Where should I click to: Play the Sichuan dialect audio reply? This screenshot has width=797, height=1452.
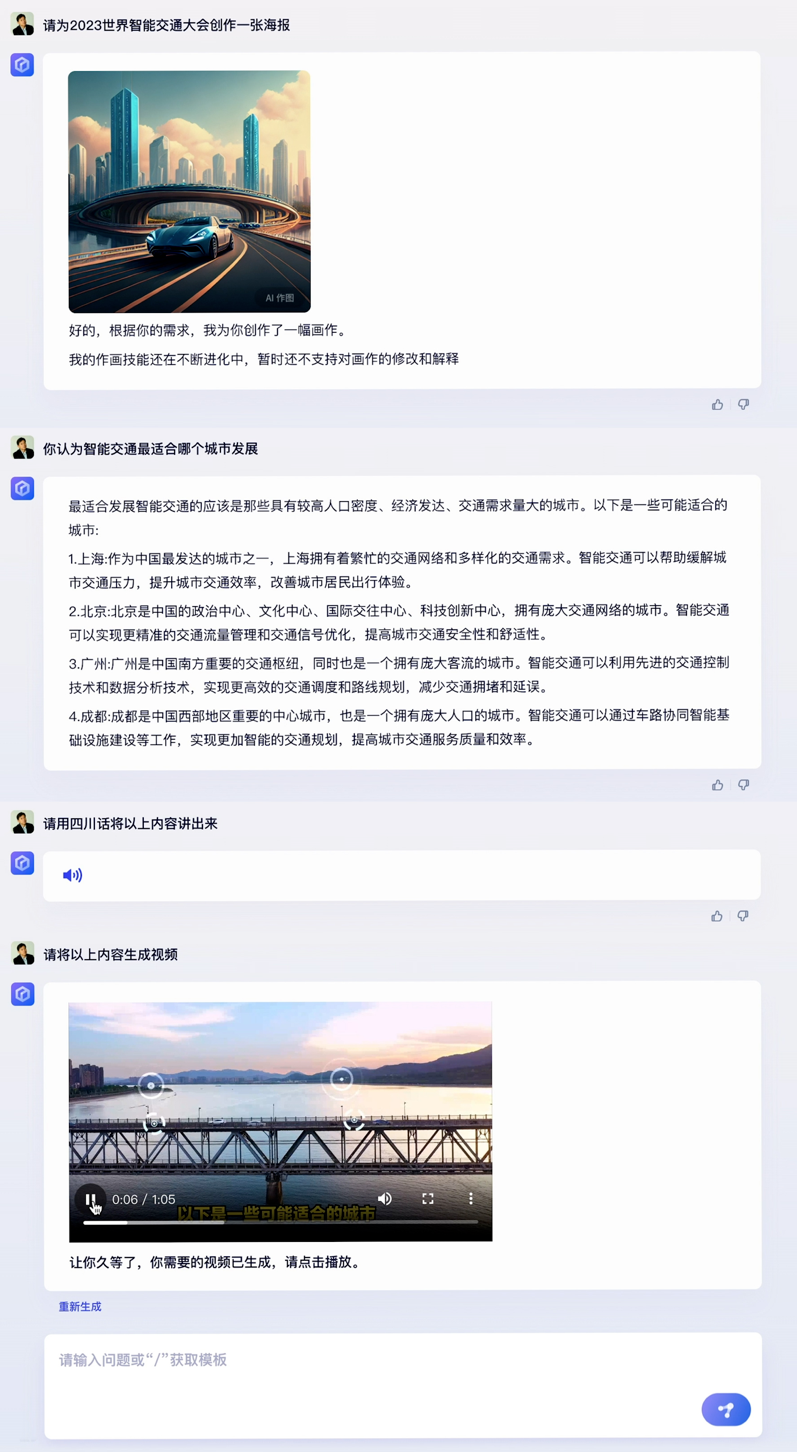[x=73, y=875]
